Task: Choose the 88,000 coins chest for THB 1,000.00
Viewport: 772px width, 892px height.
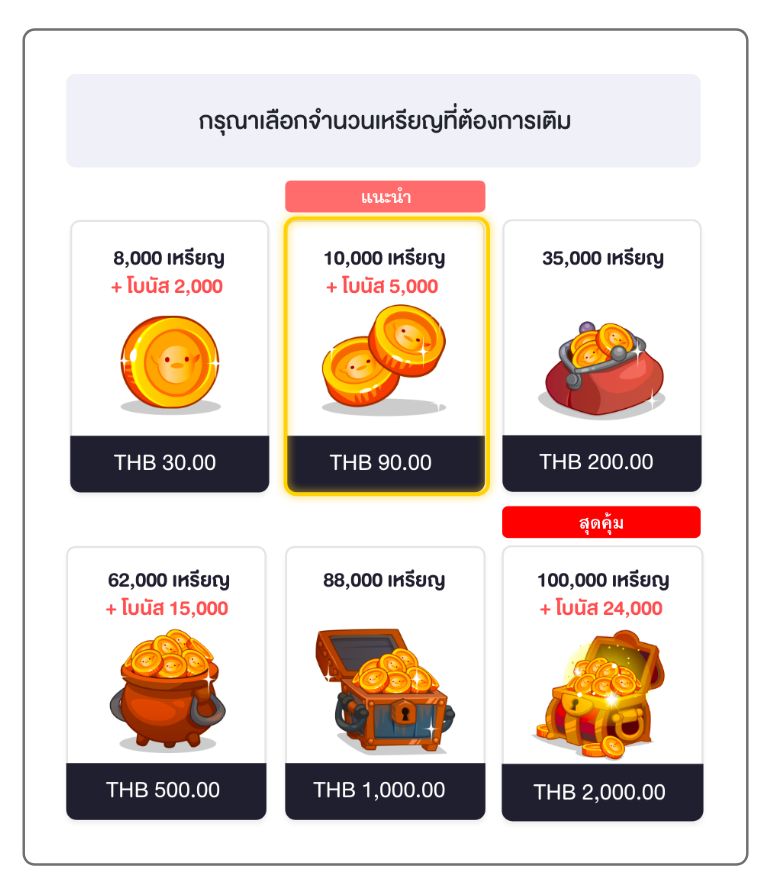Action: tap(385, 682)
